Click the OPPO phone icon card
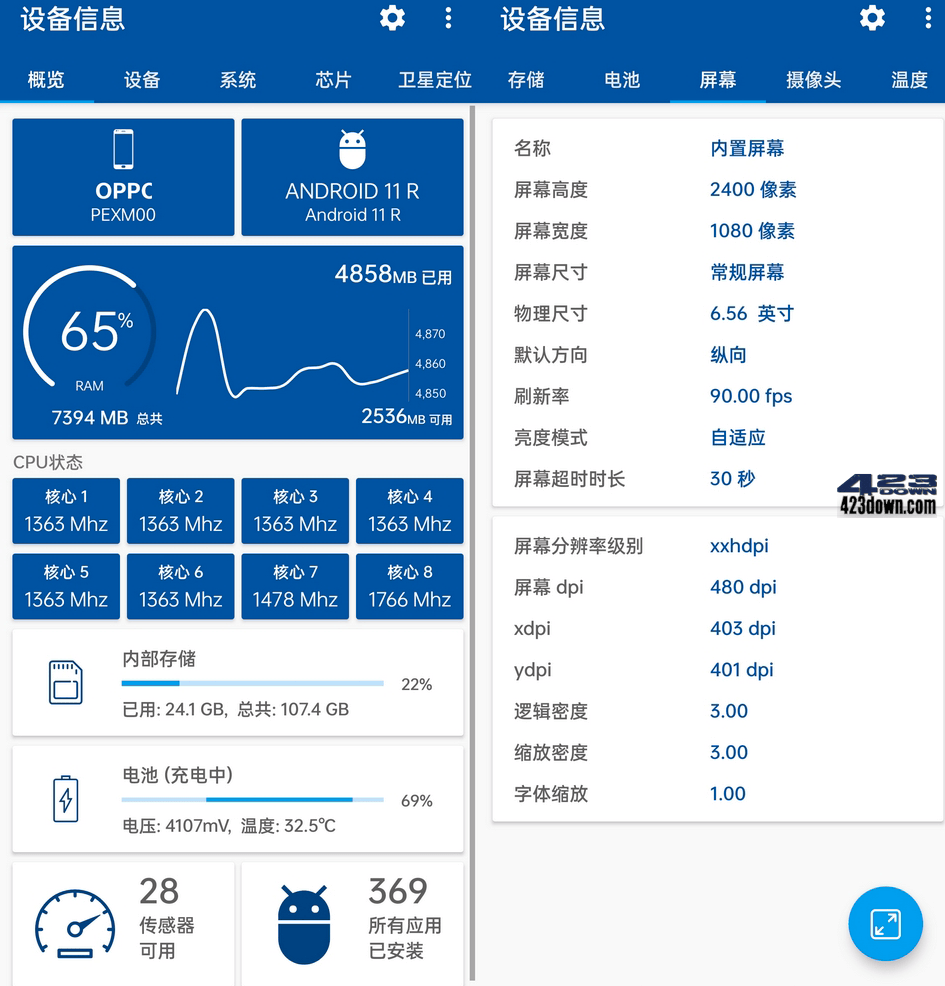This screenshot has width=945, height=986. point(122,145)
